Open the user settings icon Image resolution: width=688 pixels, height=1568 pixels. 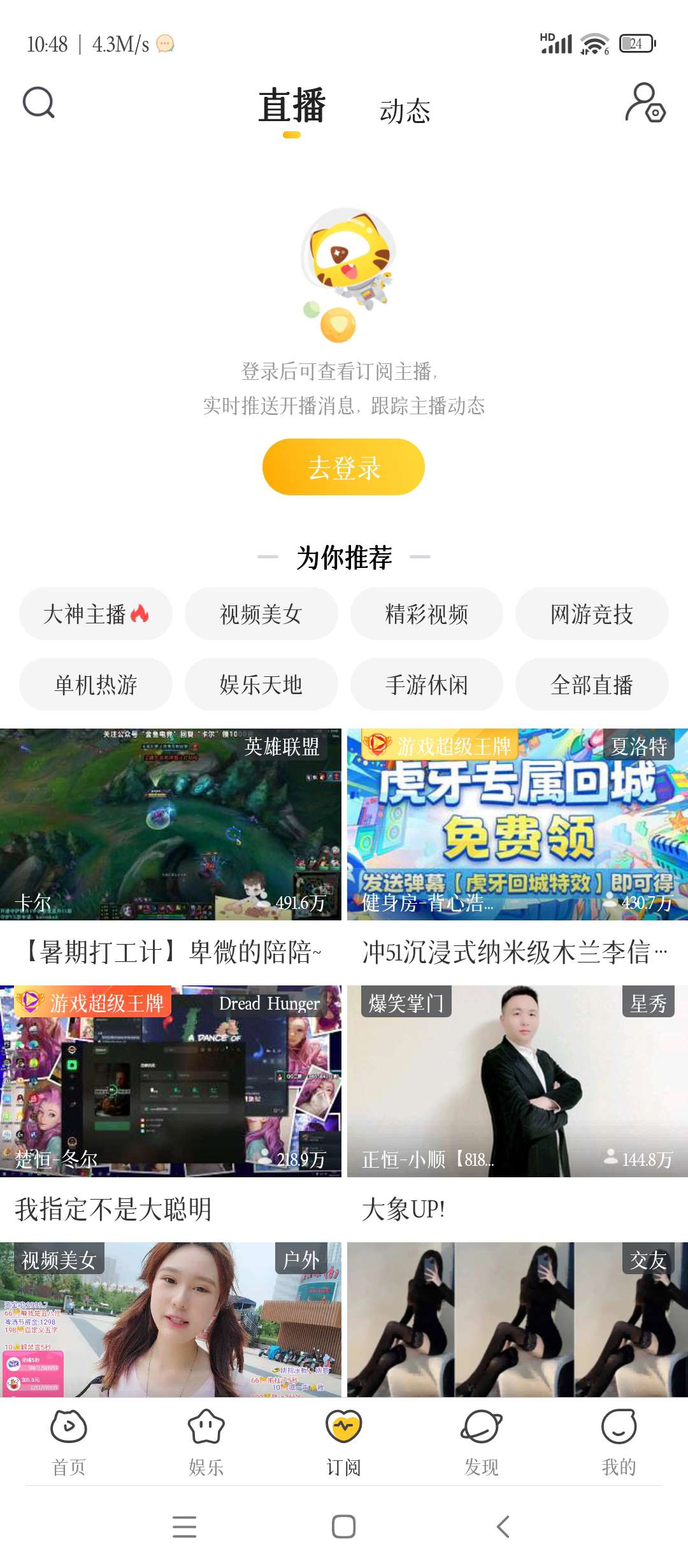(x=645, y=103)
